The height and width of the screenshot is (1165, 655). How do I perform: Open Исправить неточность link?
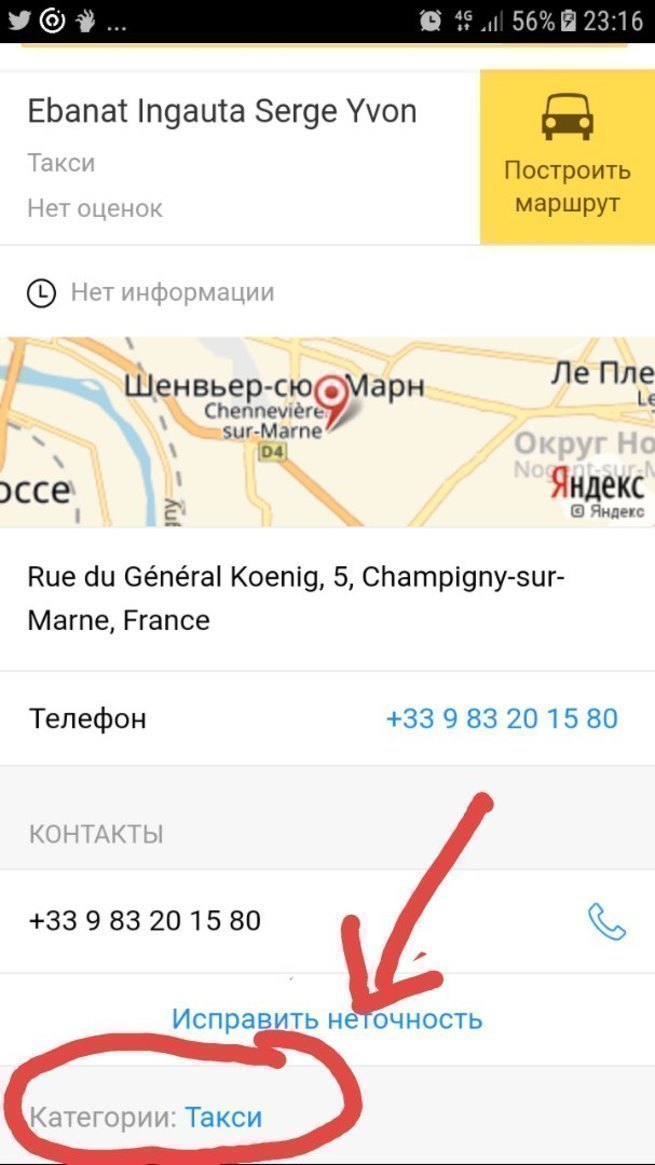[327, 1019]
